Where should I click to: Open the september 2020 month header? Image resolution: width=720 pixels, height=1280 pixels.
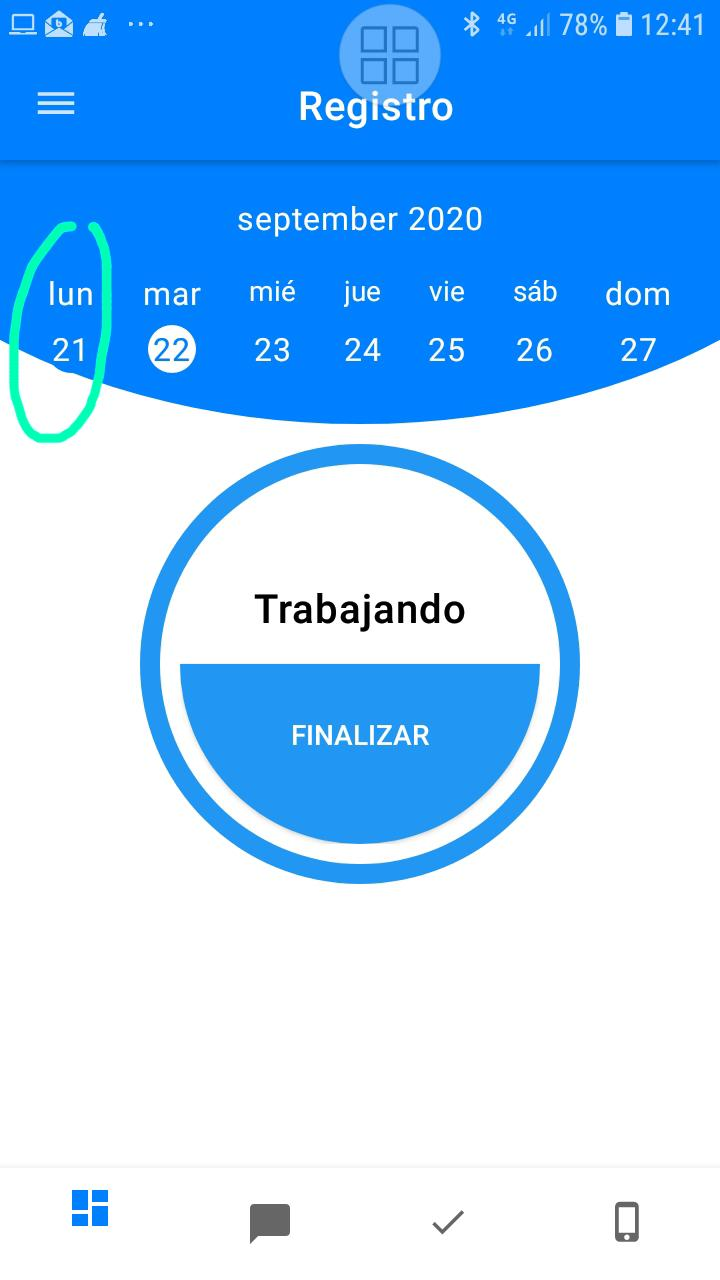(x=360, y=219)
